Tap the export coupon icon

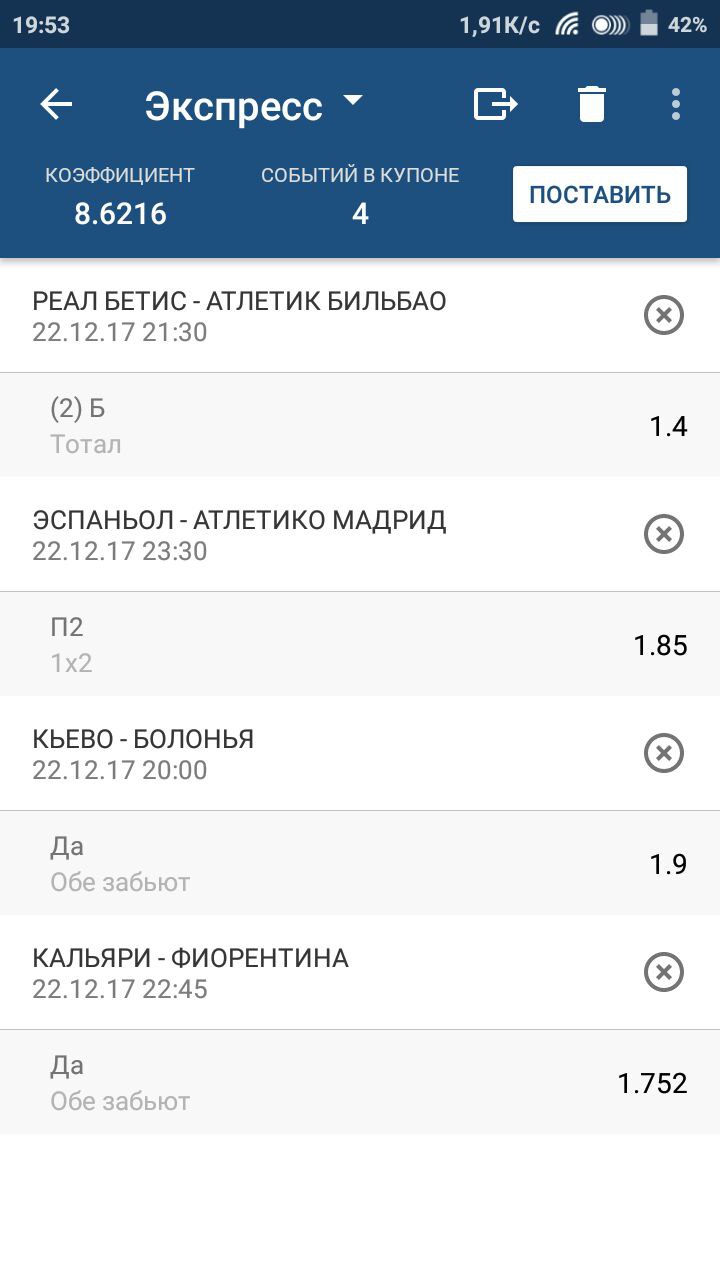pyautogui.click(x=495, y=104)
